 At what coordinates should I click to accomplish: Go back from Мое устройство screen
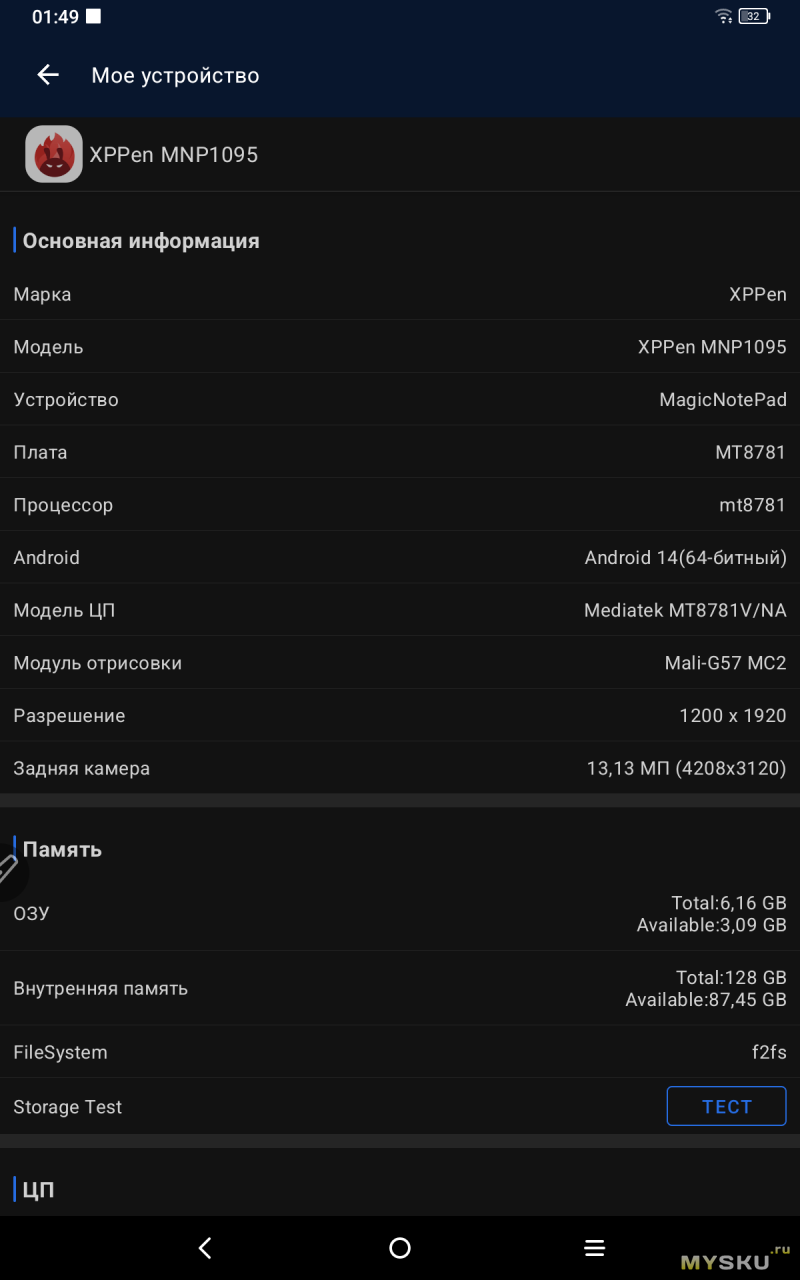[x=47, y=75]
